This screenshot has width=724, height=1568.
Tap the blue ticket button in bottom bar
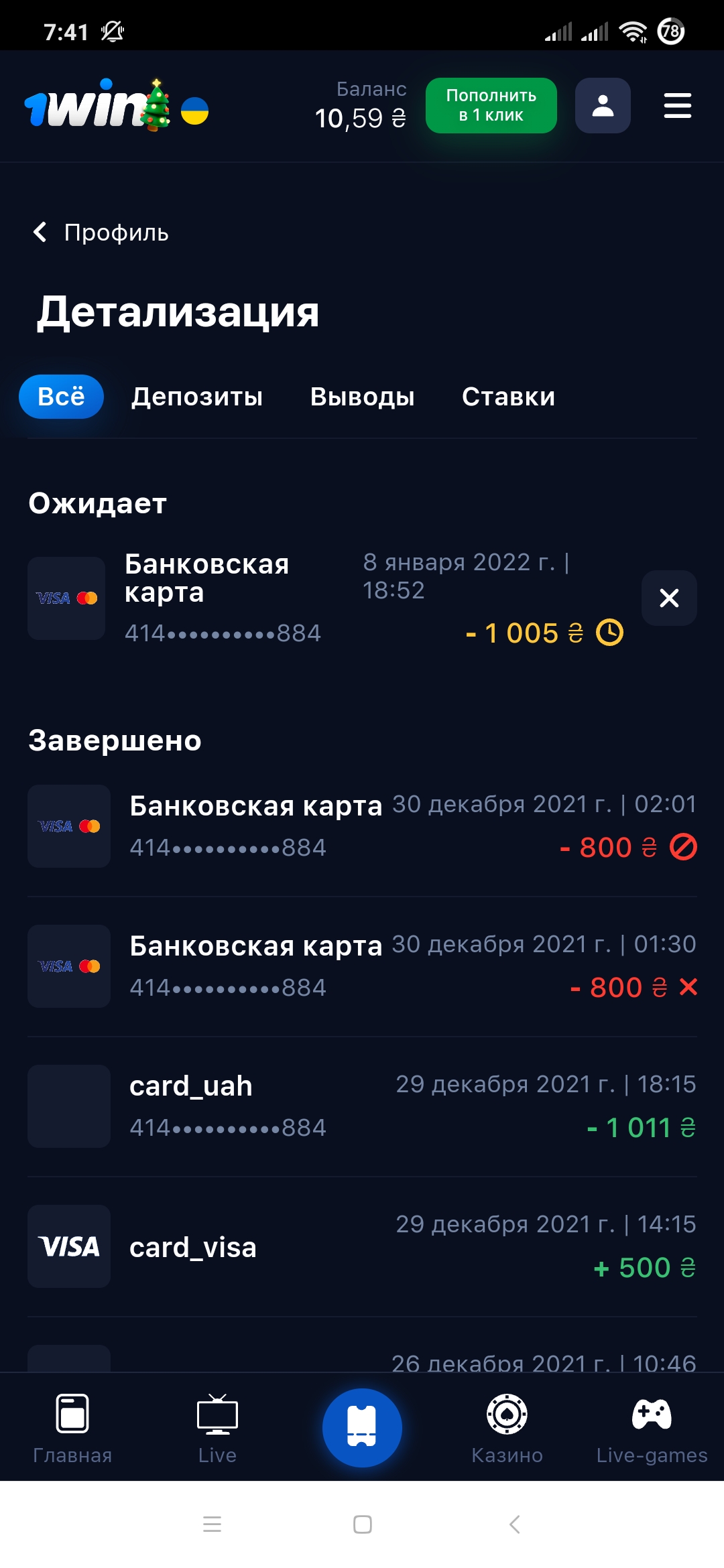(362, 1427)
